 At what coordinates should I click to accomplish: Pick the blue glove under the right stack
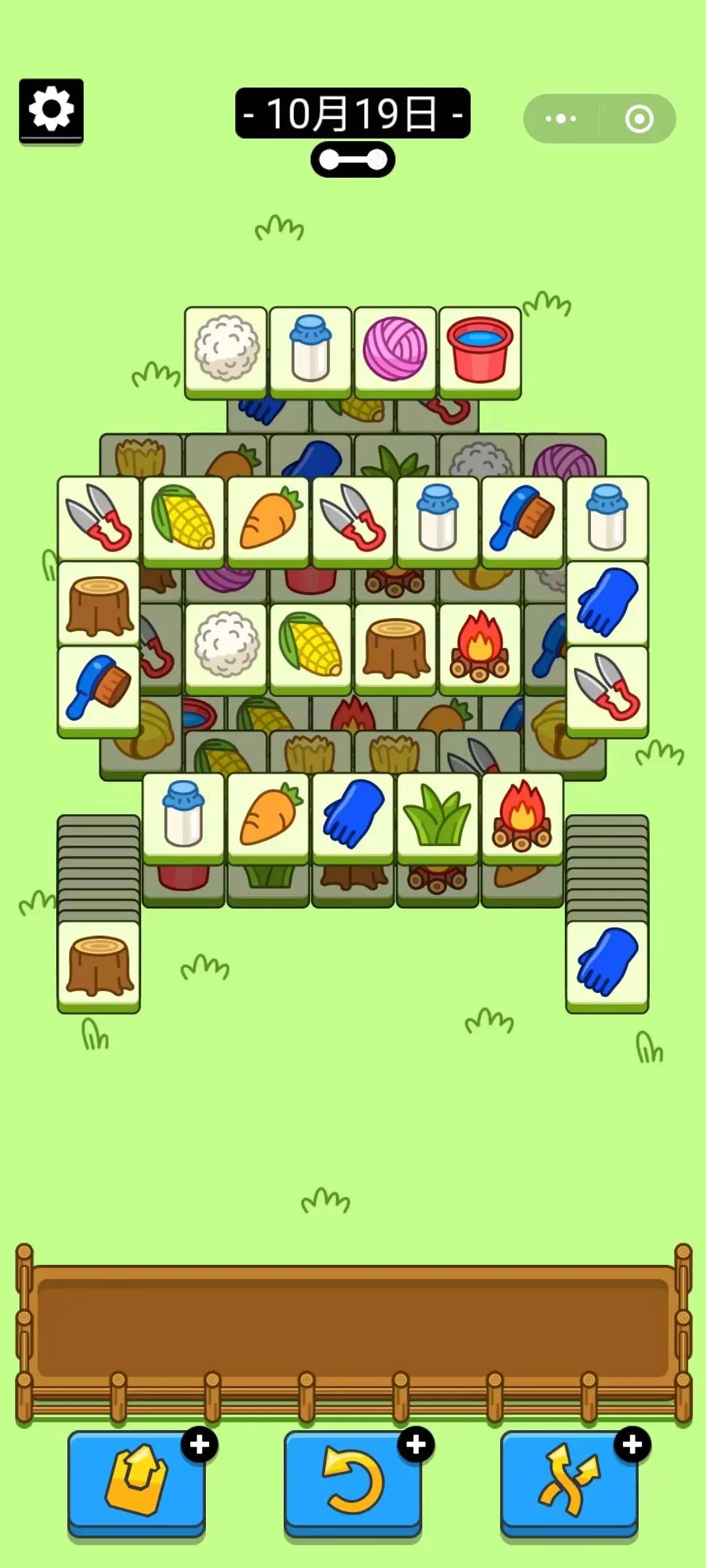(x=607, y=964)
